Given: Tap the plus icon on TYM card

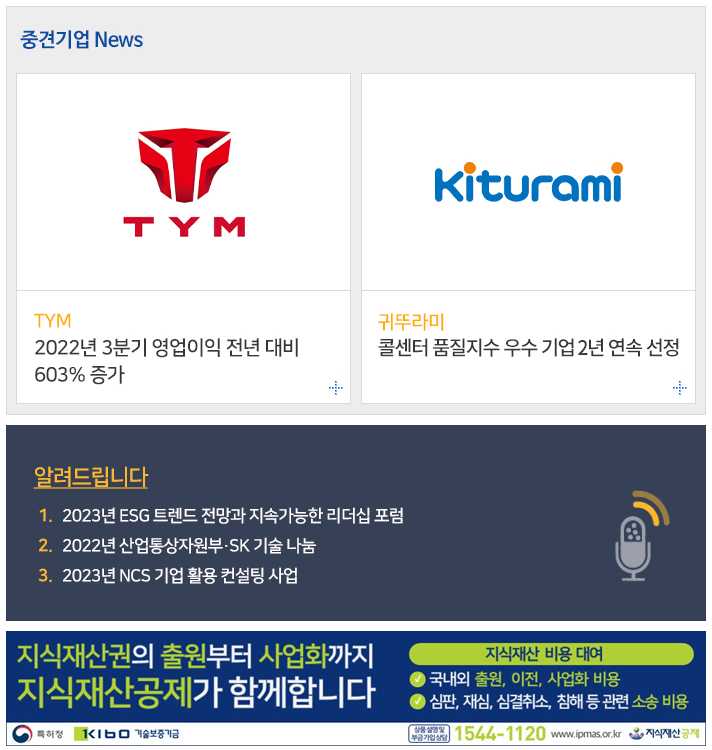Looking at the screenshot, I should click(336, 388).
